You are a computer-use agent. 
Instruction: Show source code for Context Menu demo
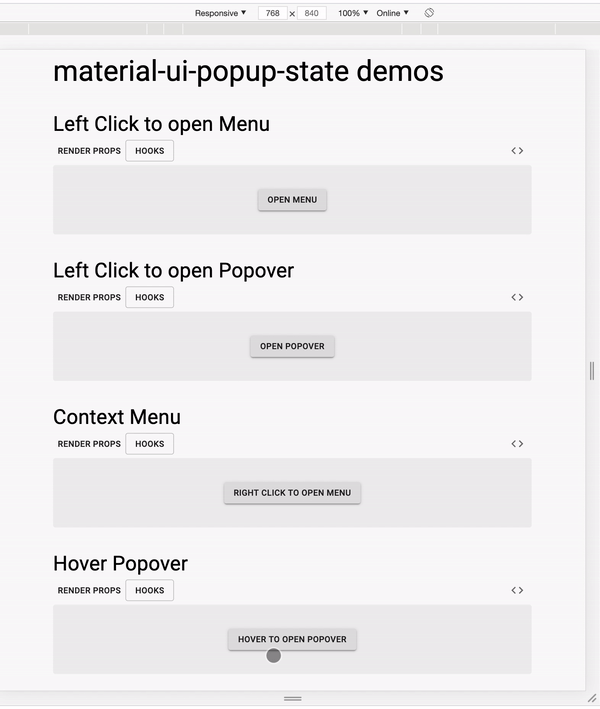click(517, 444)
